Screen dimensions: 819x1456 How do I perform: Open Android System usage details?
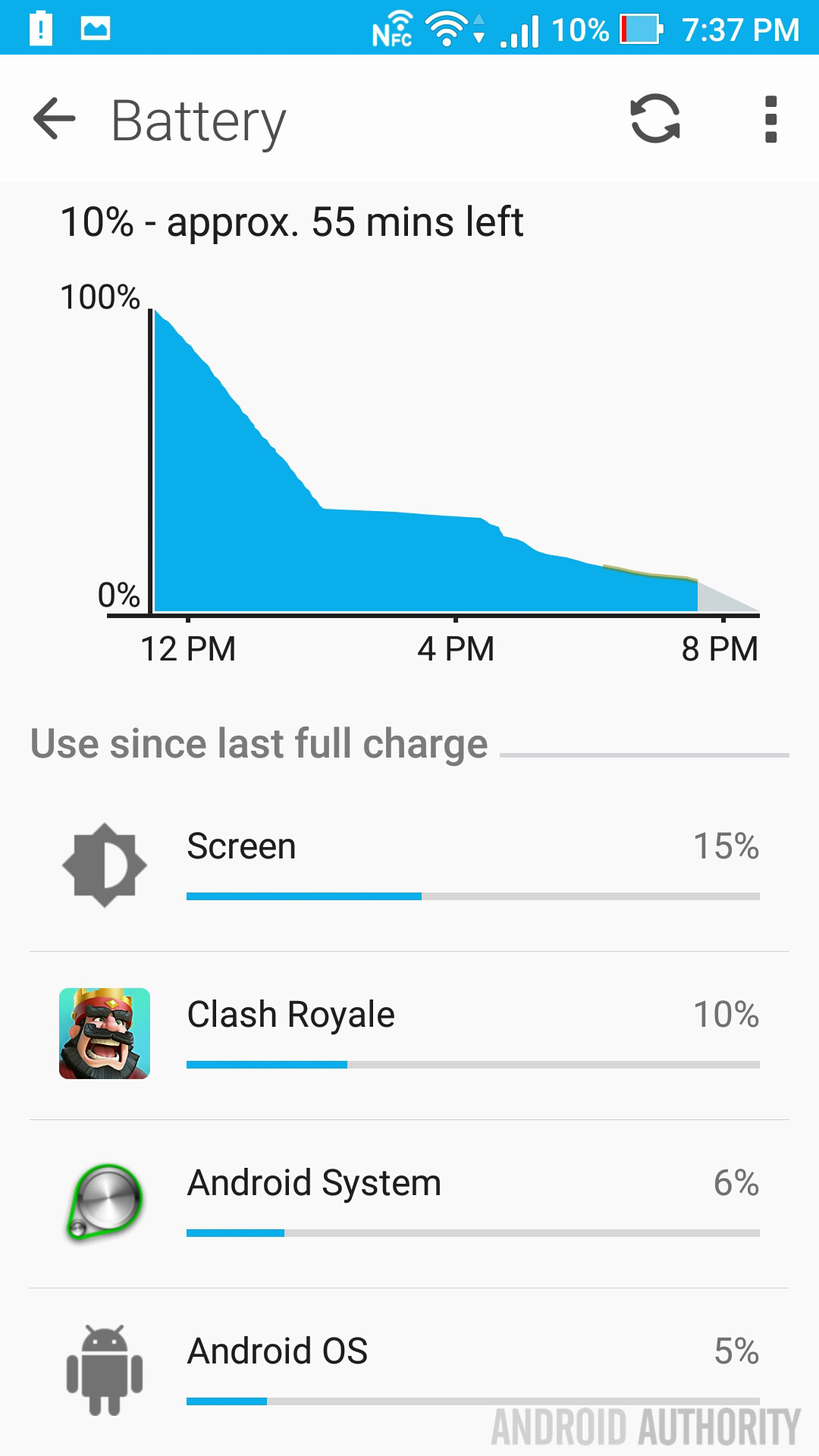click(x=409, y=1203)
